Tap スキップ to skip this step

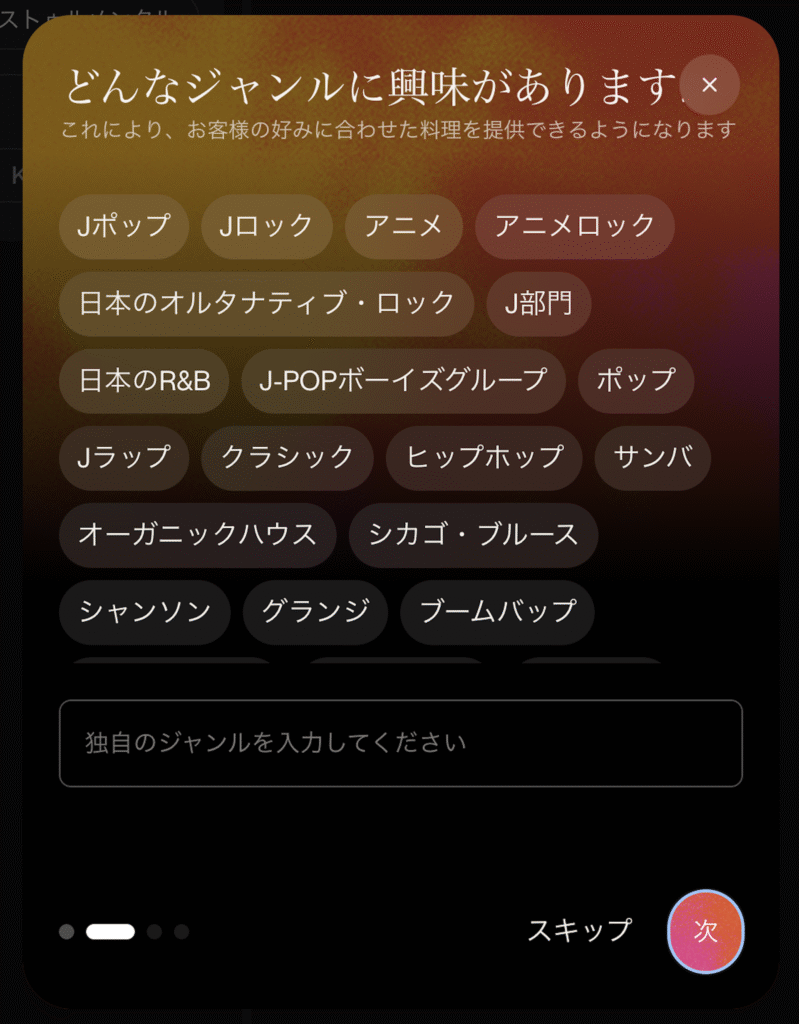[x=579, y=930]
